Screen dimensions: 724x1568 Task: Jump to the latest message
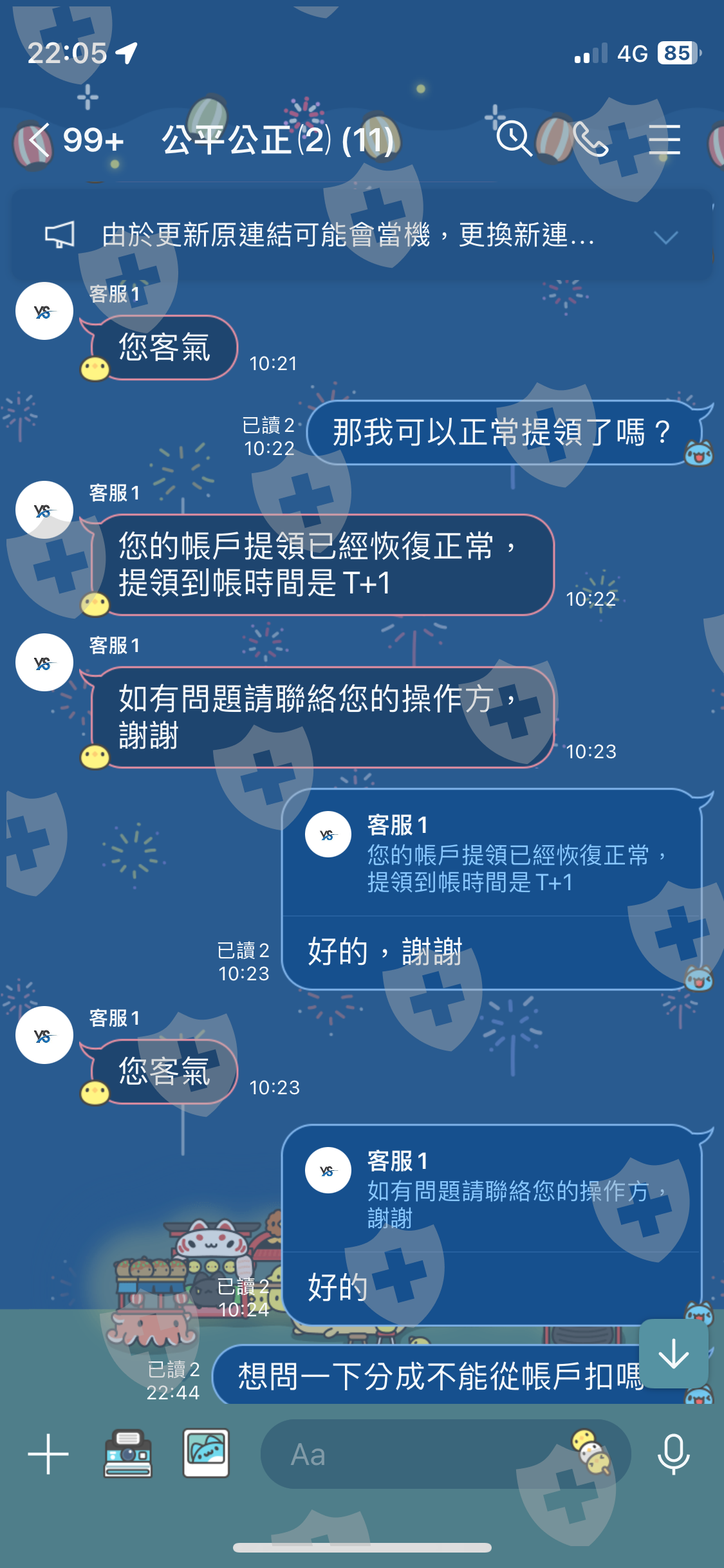(x=674, y=1354)
